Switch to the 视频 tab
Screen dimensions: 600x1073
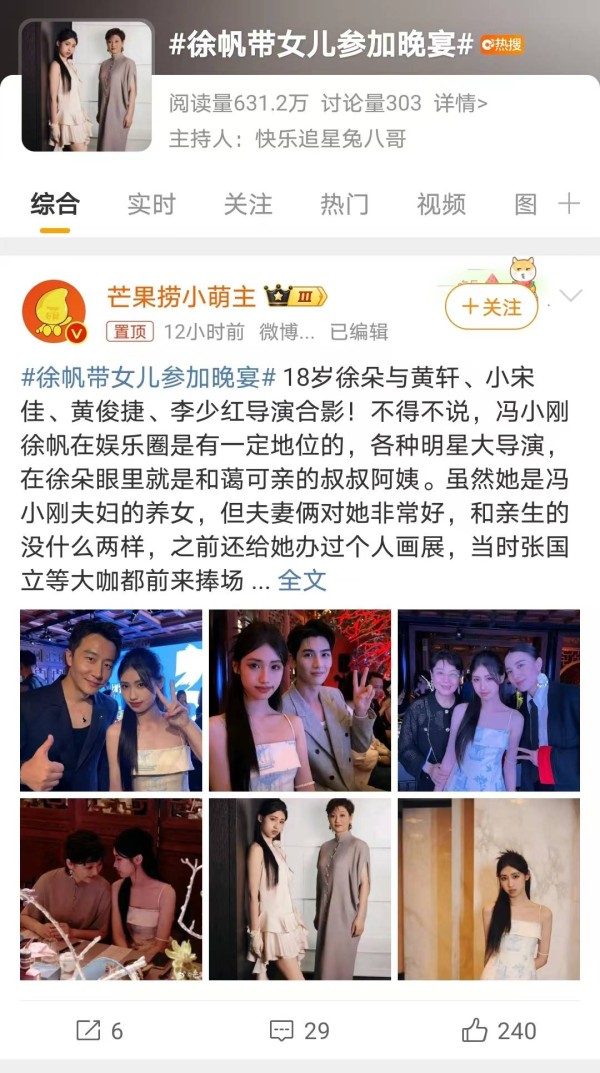point(441,204)
